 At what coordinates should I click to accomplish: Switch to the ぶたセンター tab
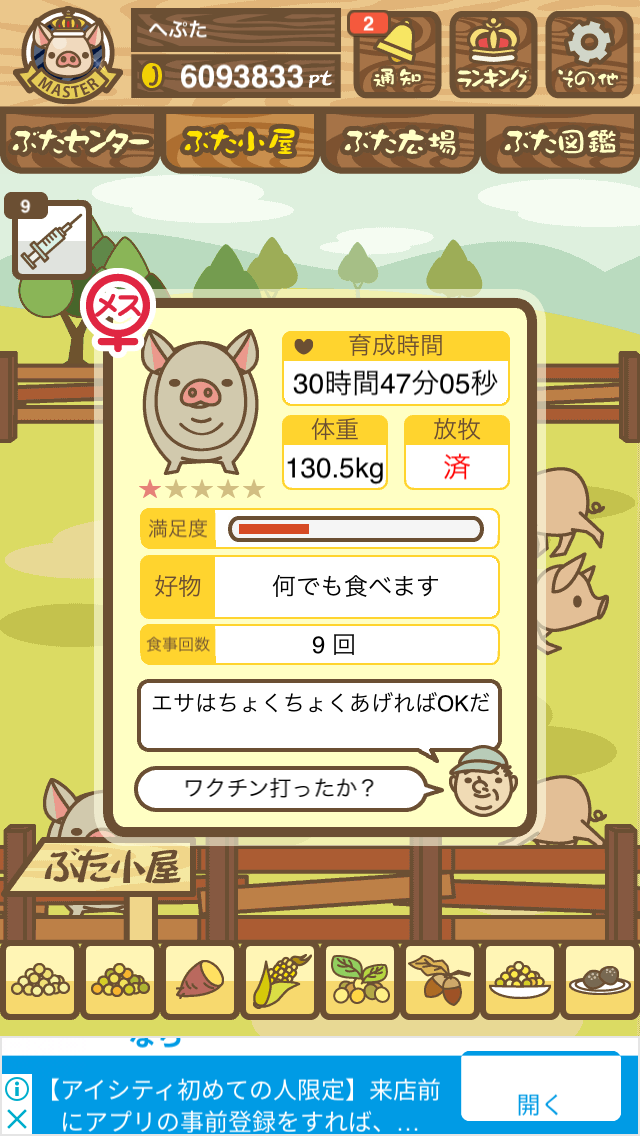click(80, 143)
